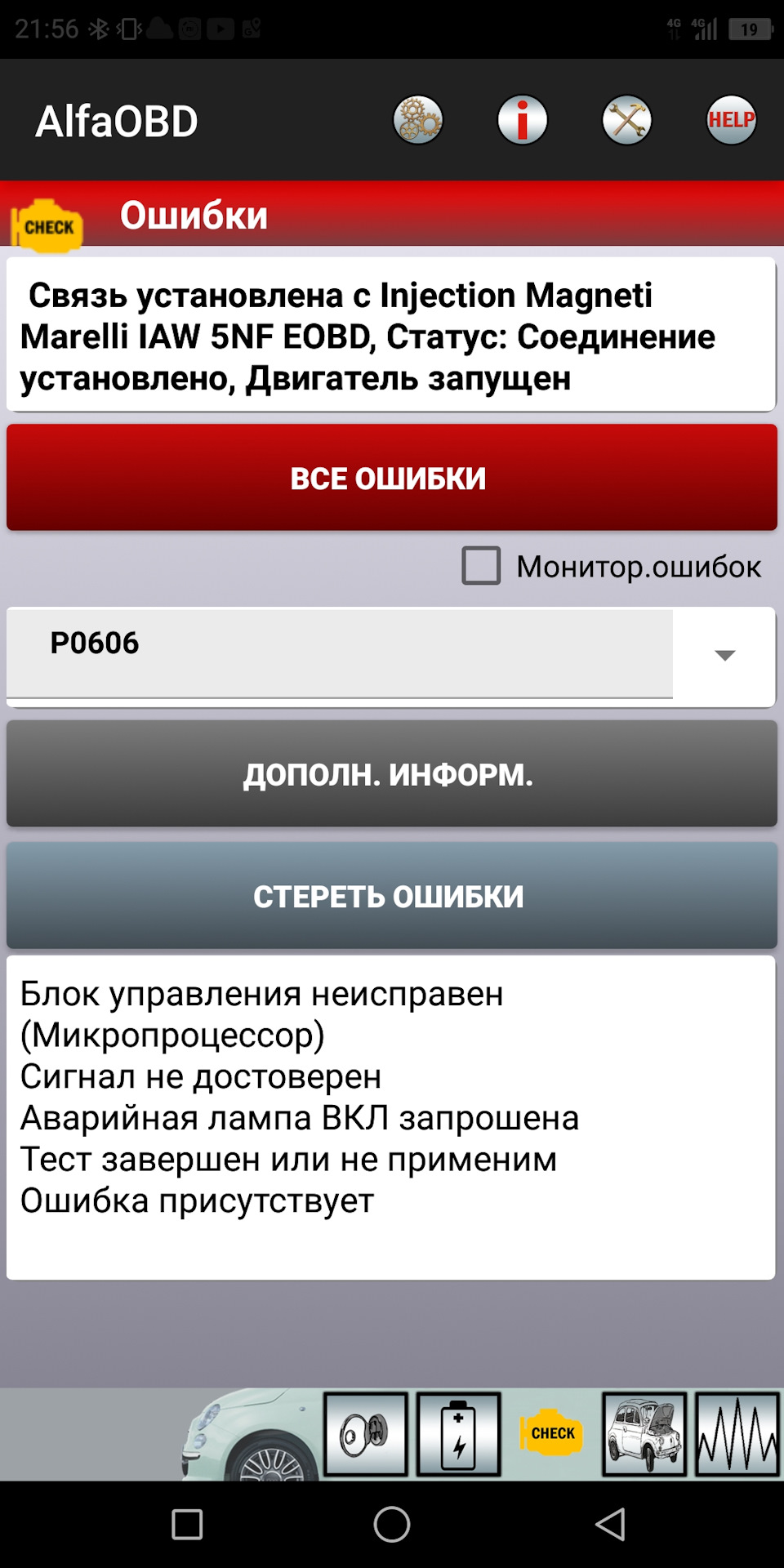The height and width of the screenshot is (1568, 784).
Task: Go to the system home screen
Action: coord(392,1524)
